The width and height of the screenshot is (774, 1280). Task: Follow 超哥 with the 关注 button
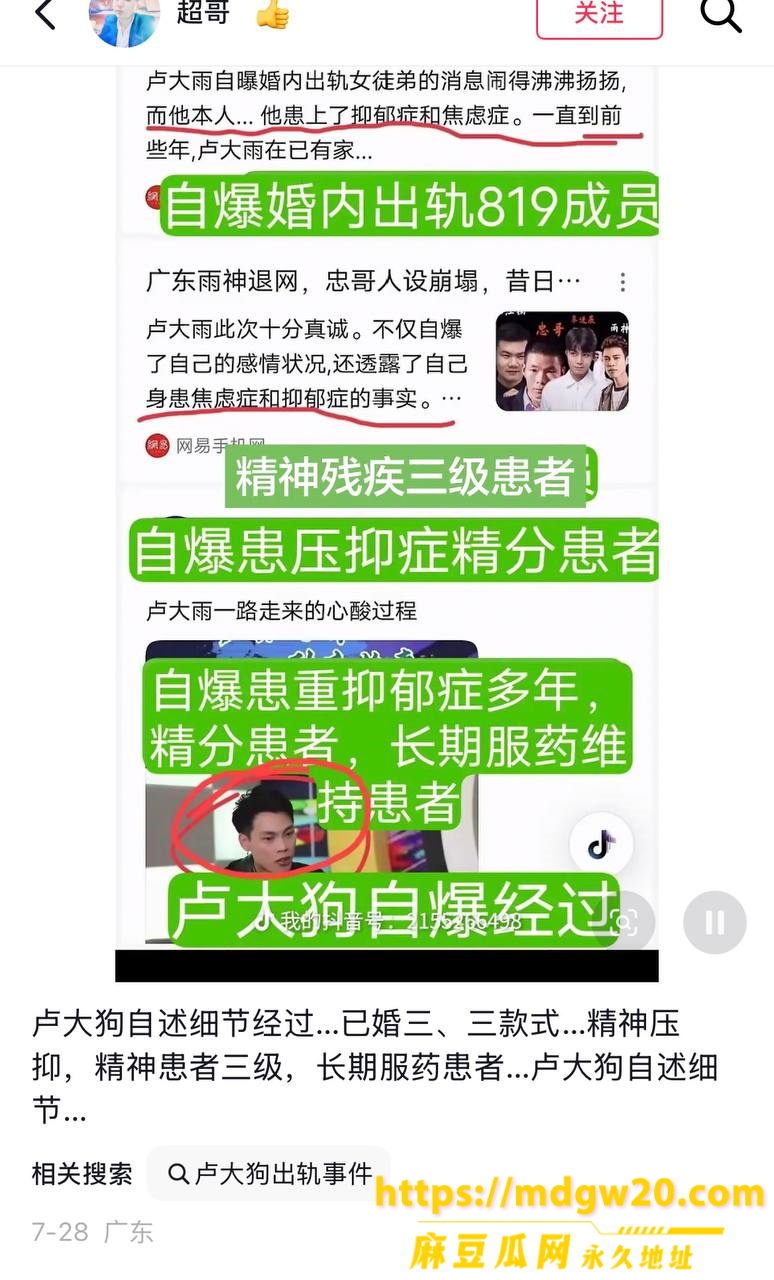coord(600,13)
